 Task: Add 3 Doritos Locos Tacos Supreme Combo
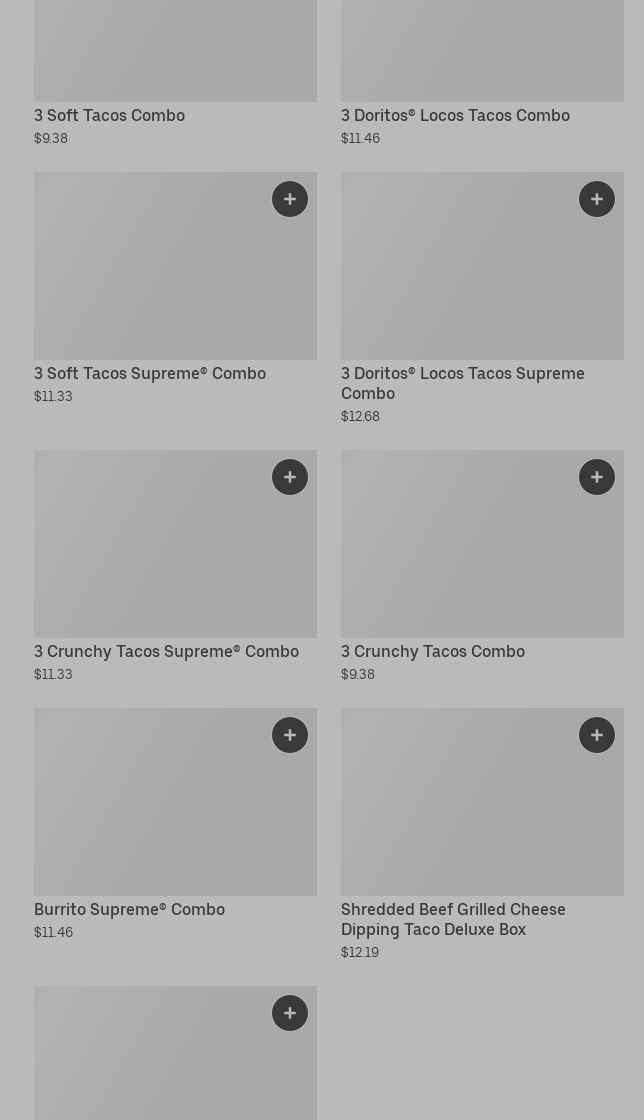click(x=597, y=199)
